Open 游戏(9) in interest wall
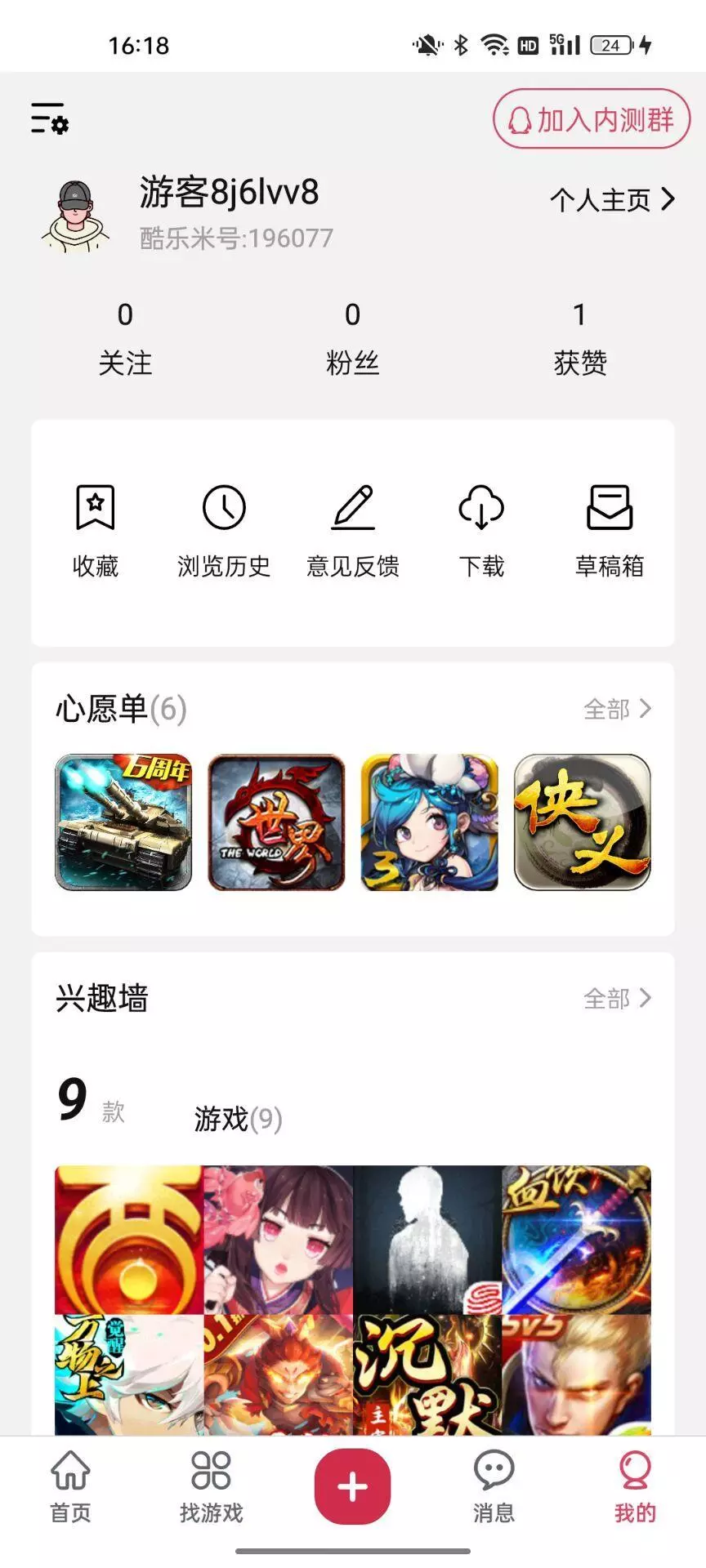This screenshot has height=1568, width=706. [237, 1120]
